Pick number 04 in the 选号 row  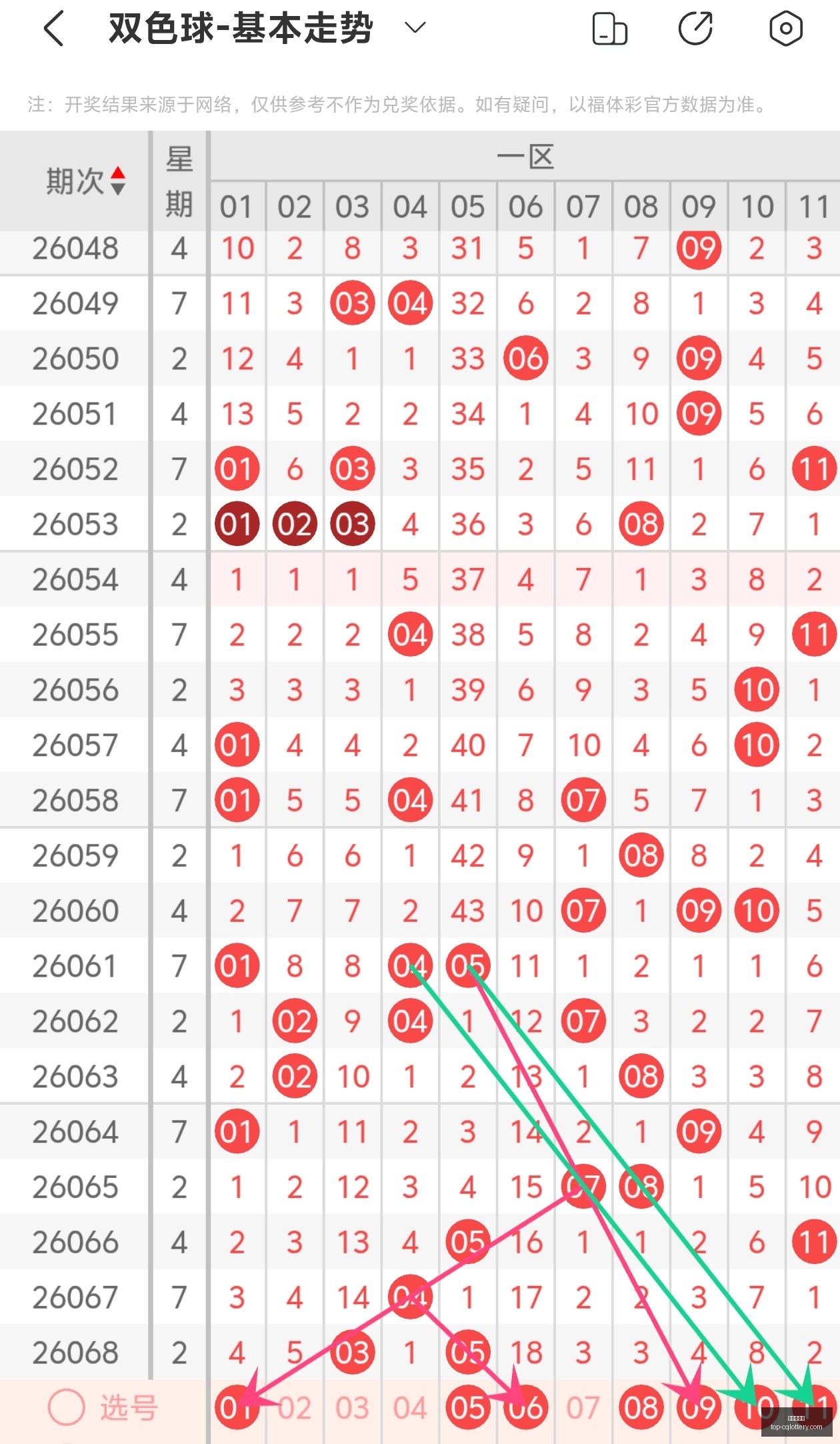coord(410,1408)
